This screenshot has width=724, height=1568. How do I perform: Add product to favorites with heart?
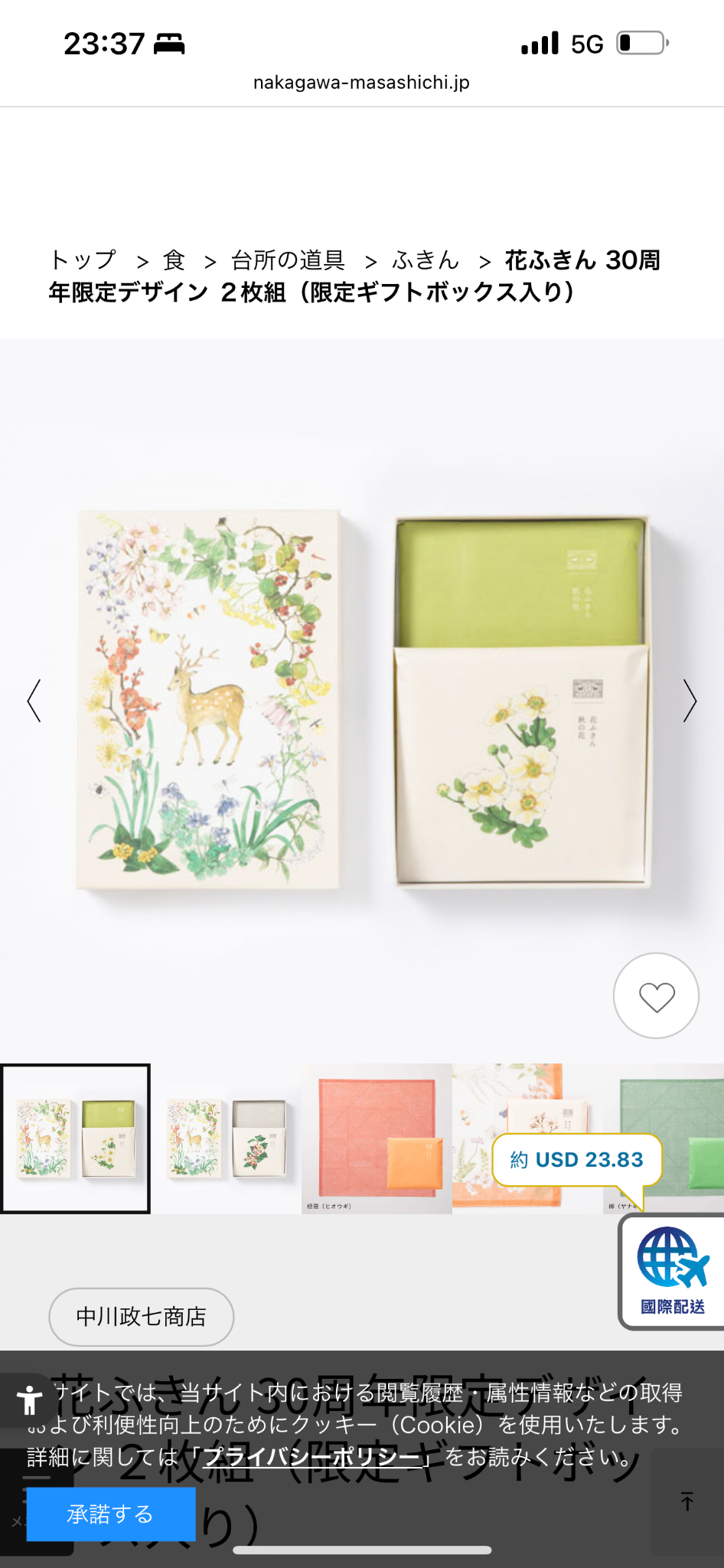[x=656, y=996]
